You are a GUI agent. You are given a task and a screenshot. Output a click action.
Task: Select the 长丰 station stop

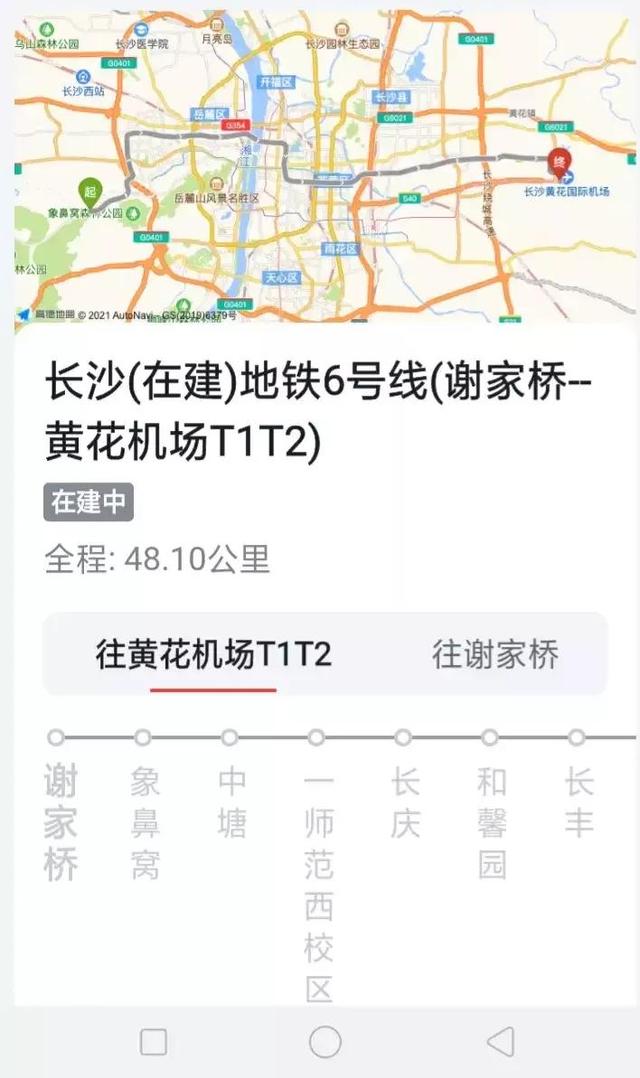578,802
